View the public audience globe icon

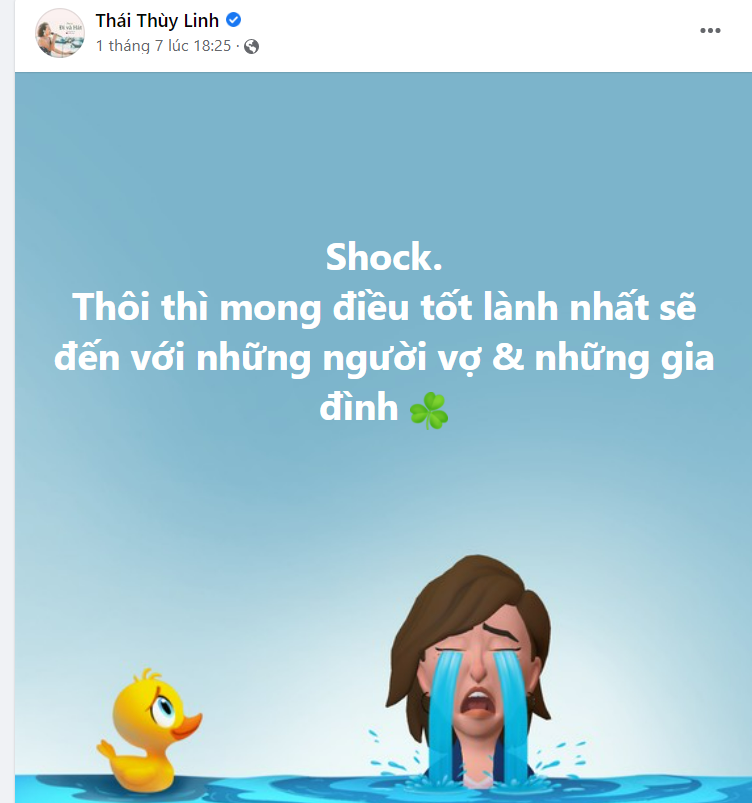(251, 46)
